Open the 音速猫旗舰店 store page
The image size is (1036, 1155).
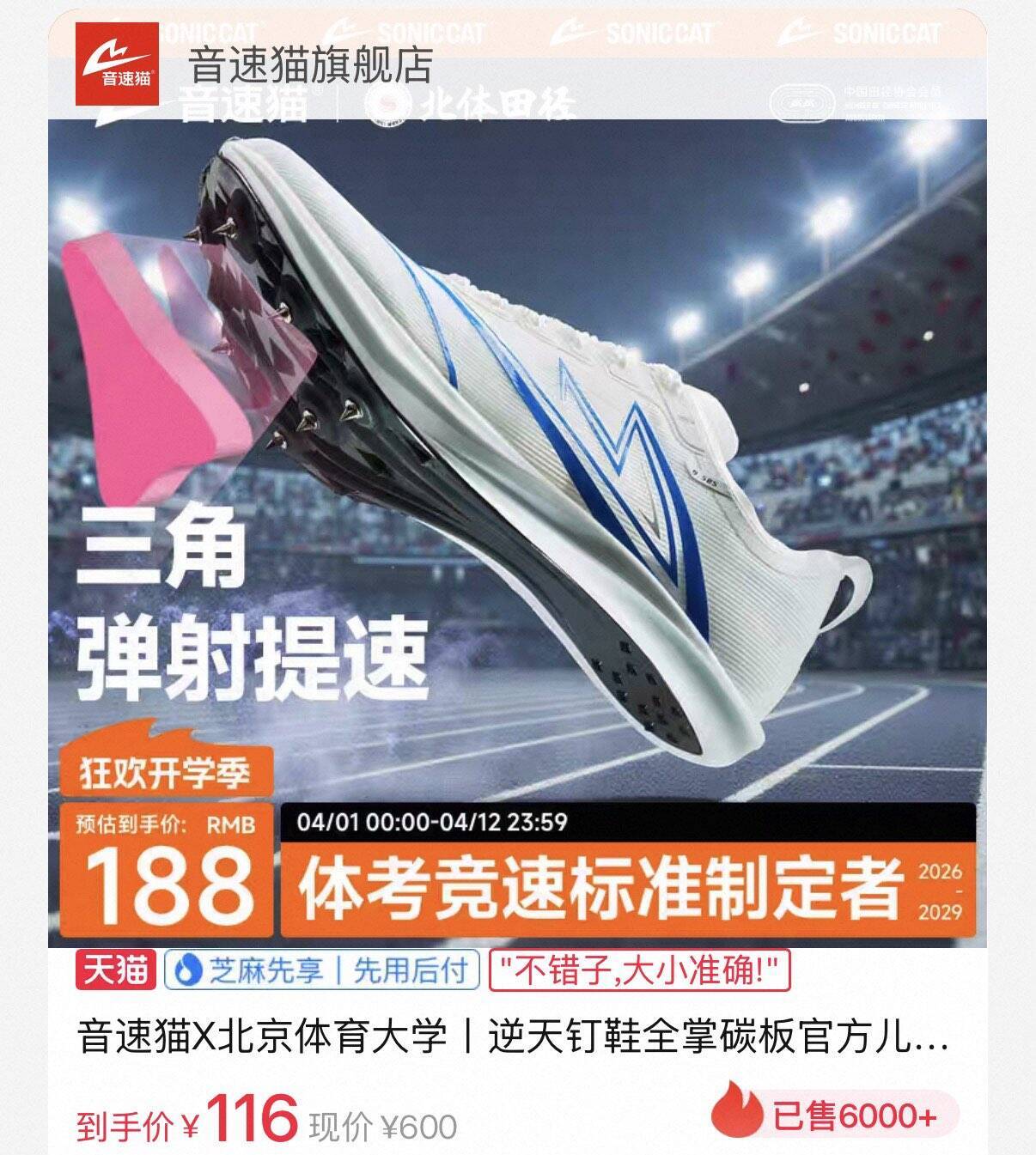(x=309, y=65)
